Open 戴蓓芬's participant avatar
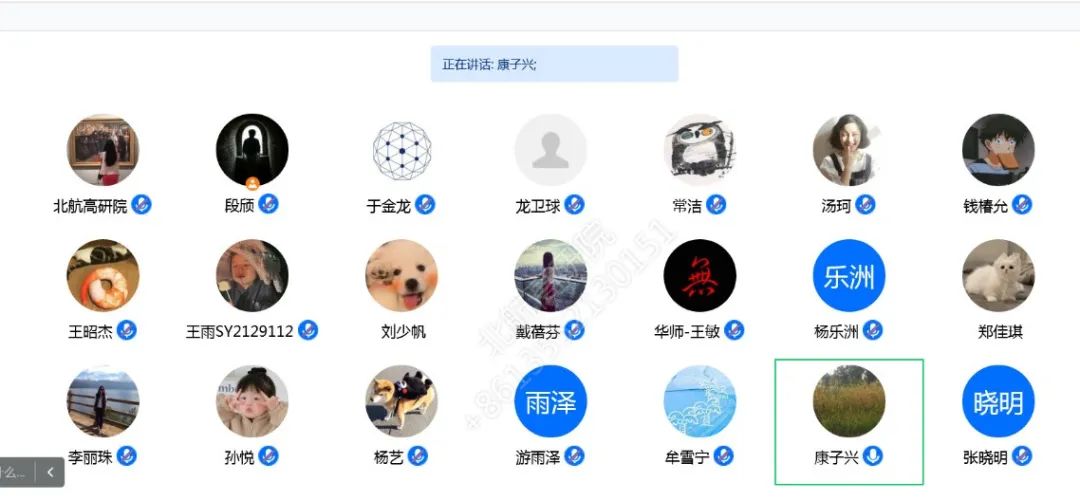Screen dimensions: 1080x501 tap(550, 275)
